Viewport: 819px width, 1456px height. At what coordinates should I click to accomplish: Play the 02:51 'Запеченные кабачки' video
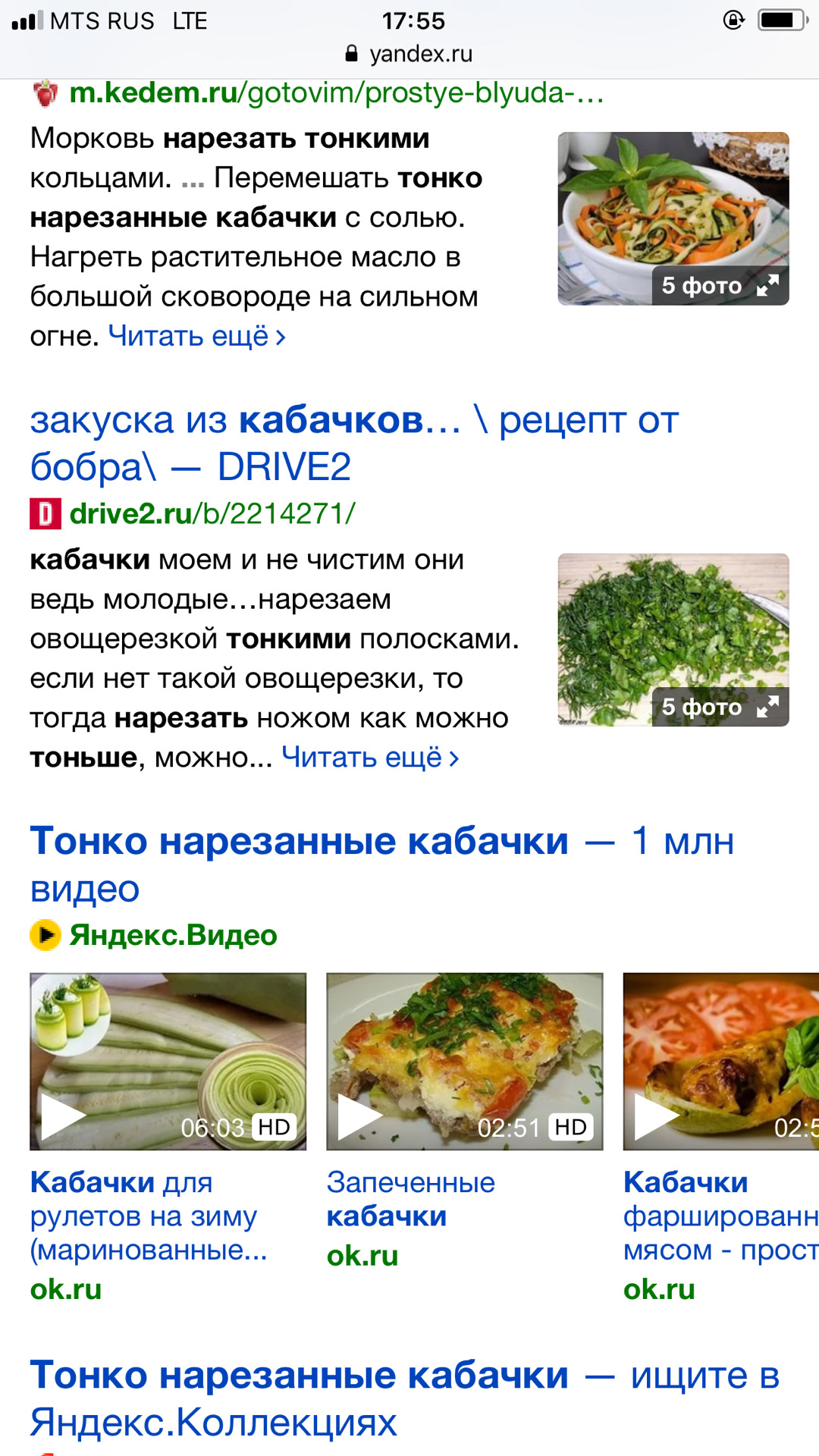(x=464, y=1061)
